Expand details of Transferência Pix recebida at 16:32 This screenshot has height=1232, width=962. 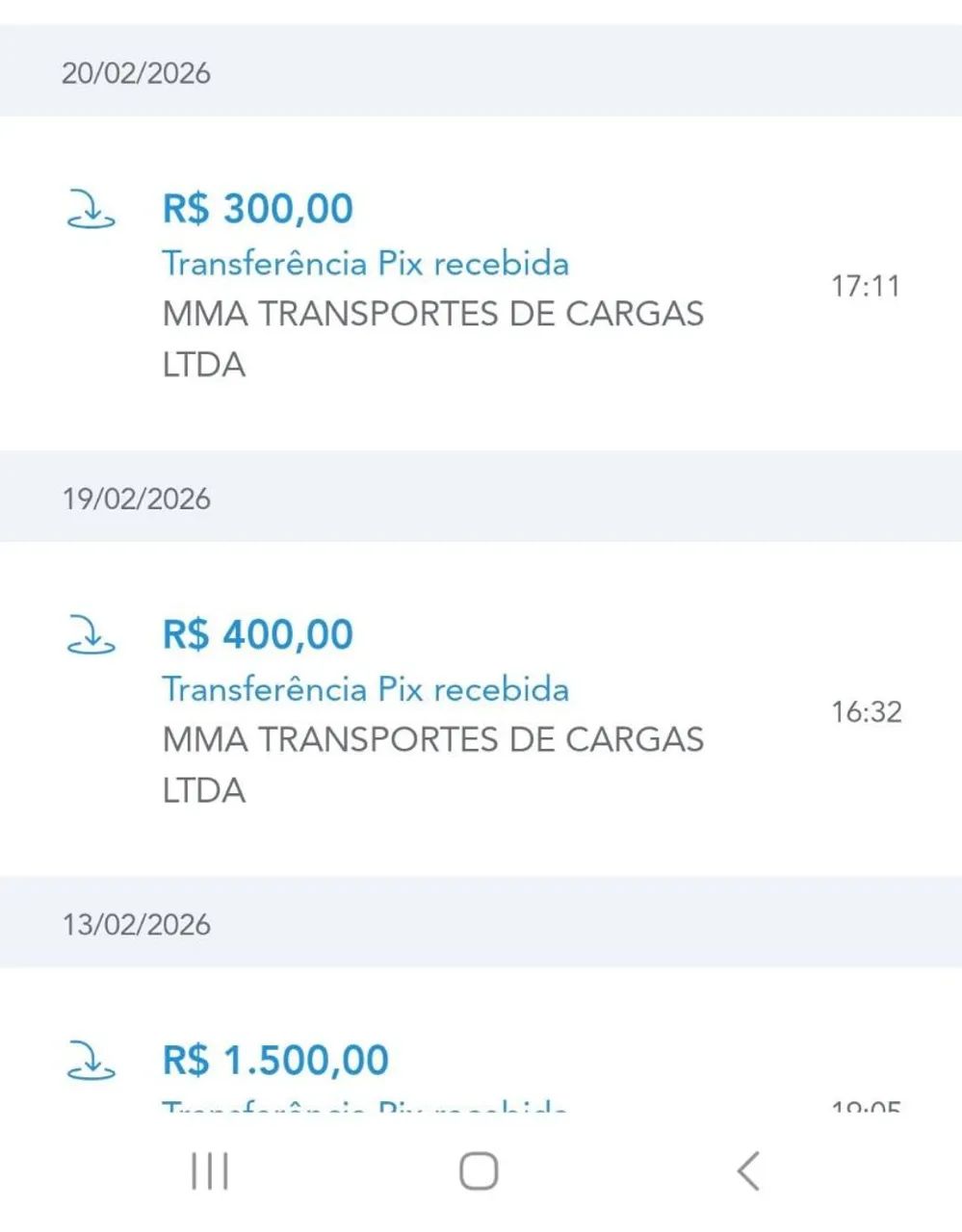coord(367,689)
